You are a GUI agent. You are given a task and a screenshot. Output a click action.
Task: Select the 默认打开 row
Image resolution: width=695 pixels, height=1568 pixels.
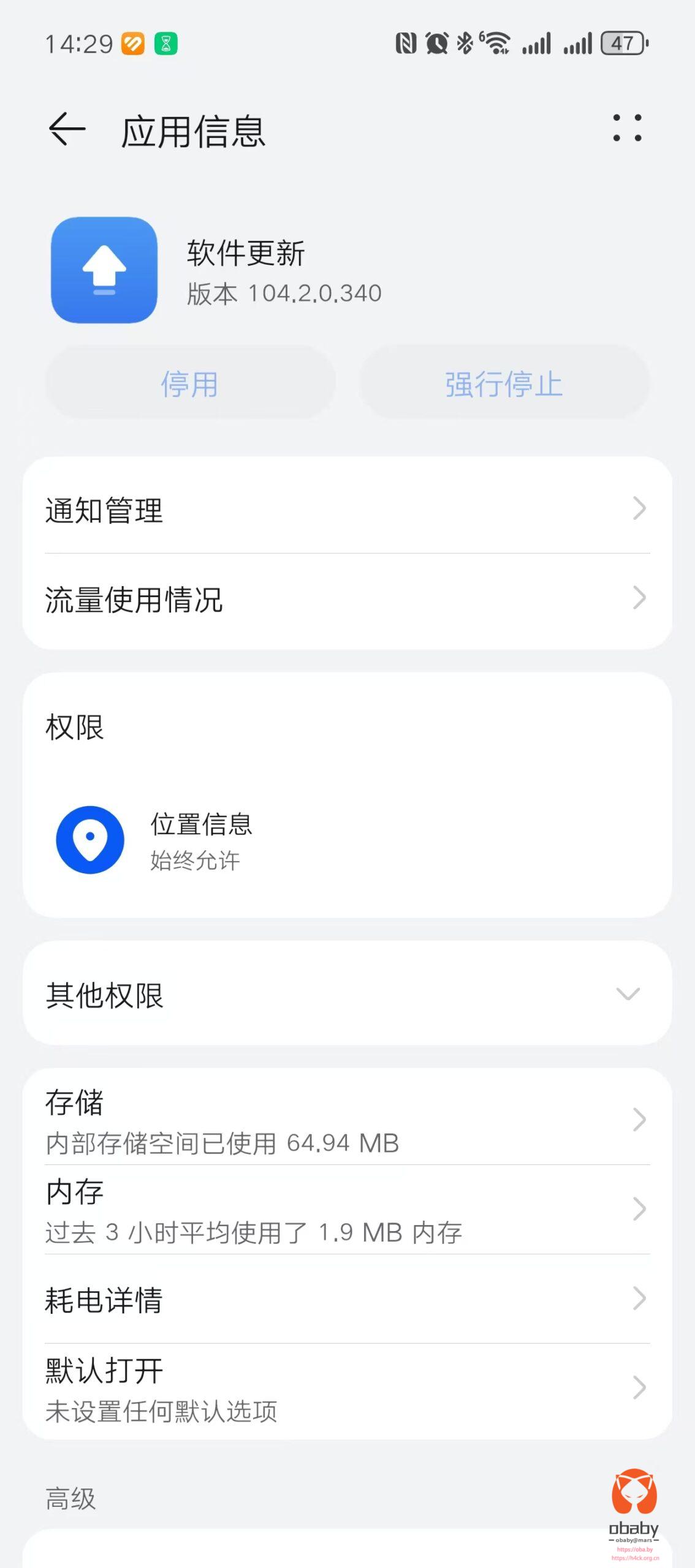click(347, 1389)
